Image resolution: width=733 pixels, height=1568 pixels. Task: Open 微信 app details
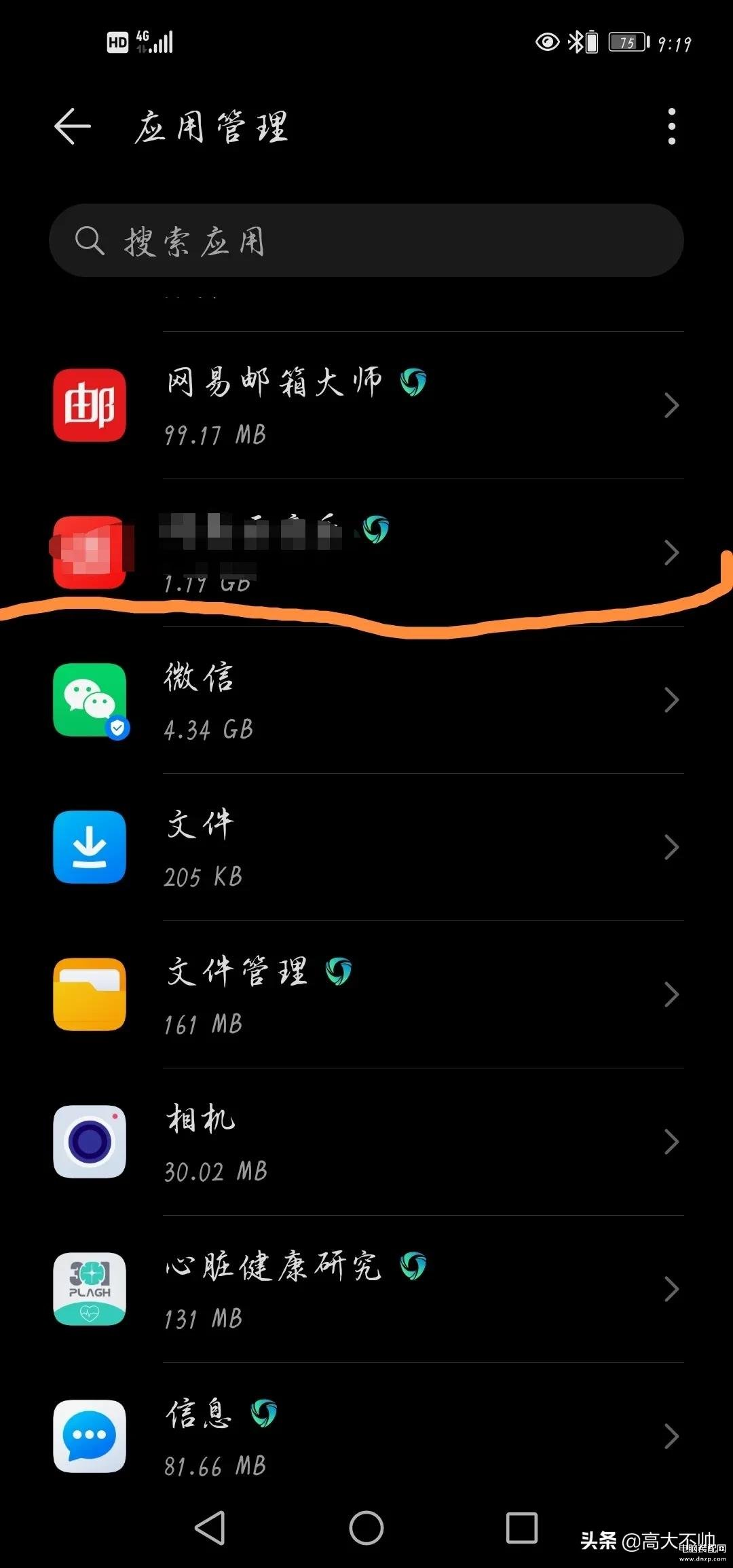(366, 700)
